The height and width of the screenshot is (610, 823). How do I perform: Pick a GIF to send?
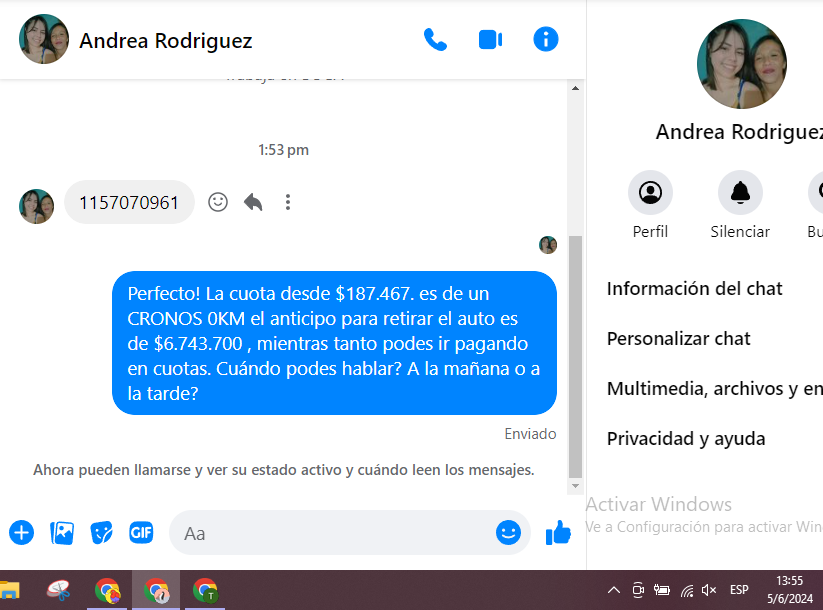point(141,533)
